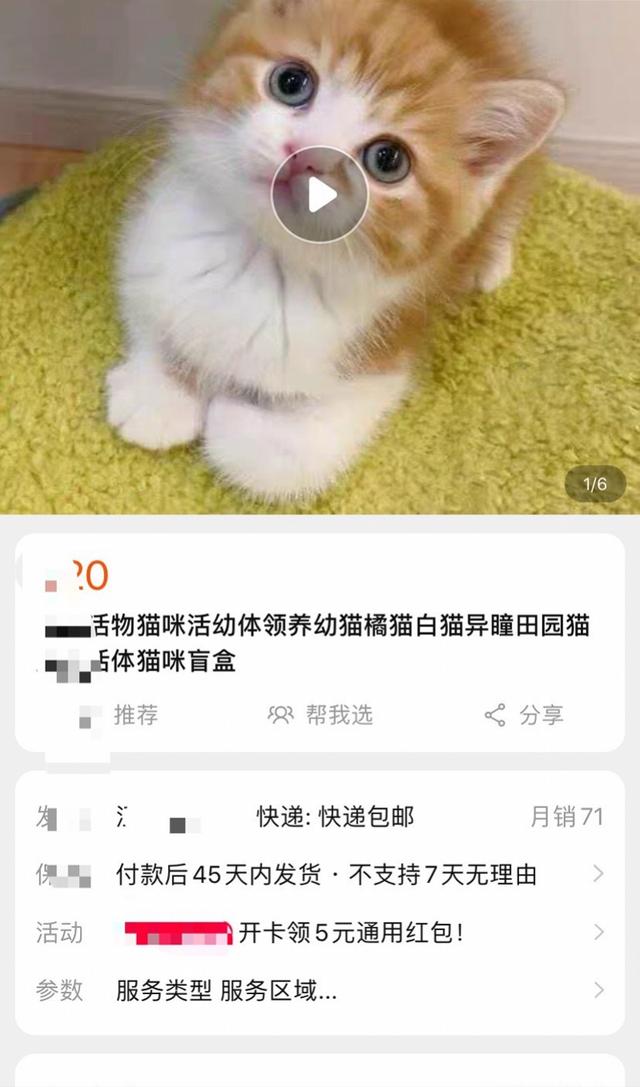The height and width of the screenshot is (1087, 640).
Task: Play the kitten product video
Action: click(320, 194)
